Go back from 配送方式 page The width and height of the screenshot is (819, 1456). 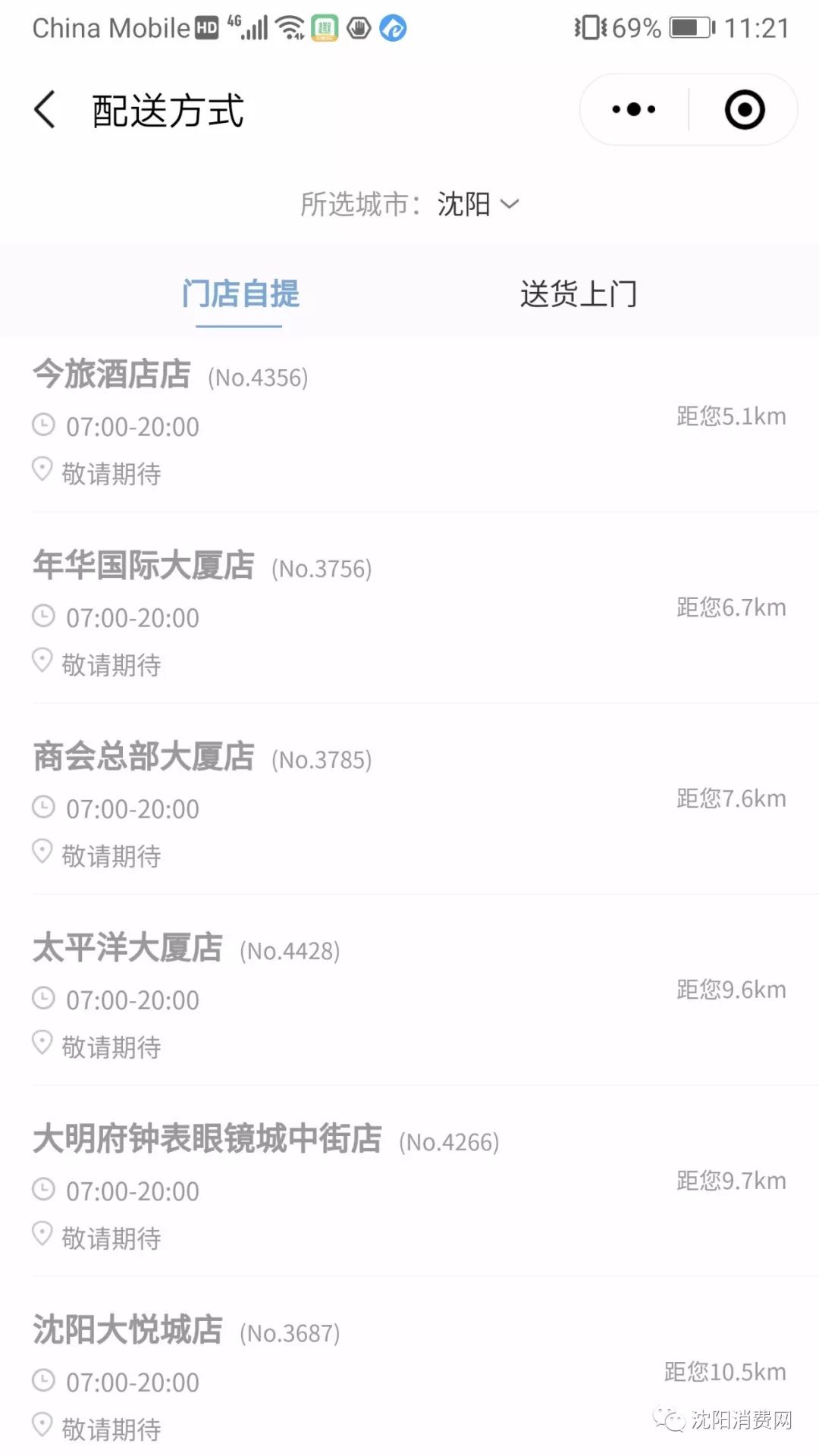coord(45,110)
